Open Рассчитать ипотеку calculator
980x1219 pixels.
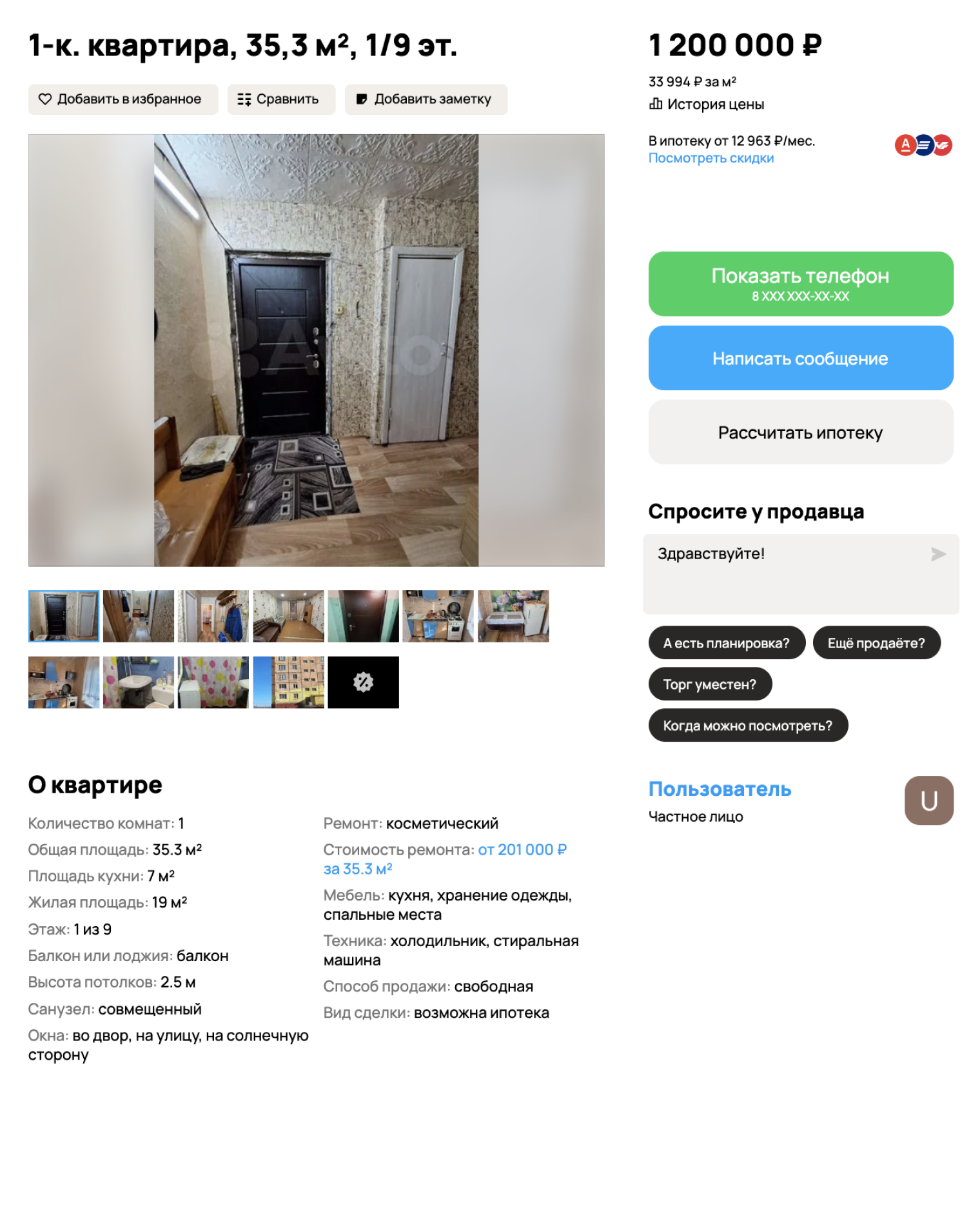[800, 432]
